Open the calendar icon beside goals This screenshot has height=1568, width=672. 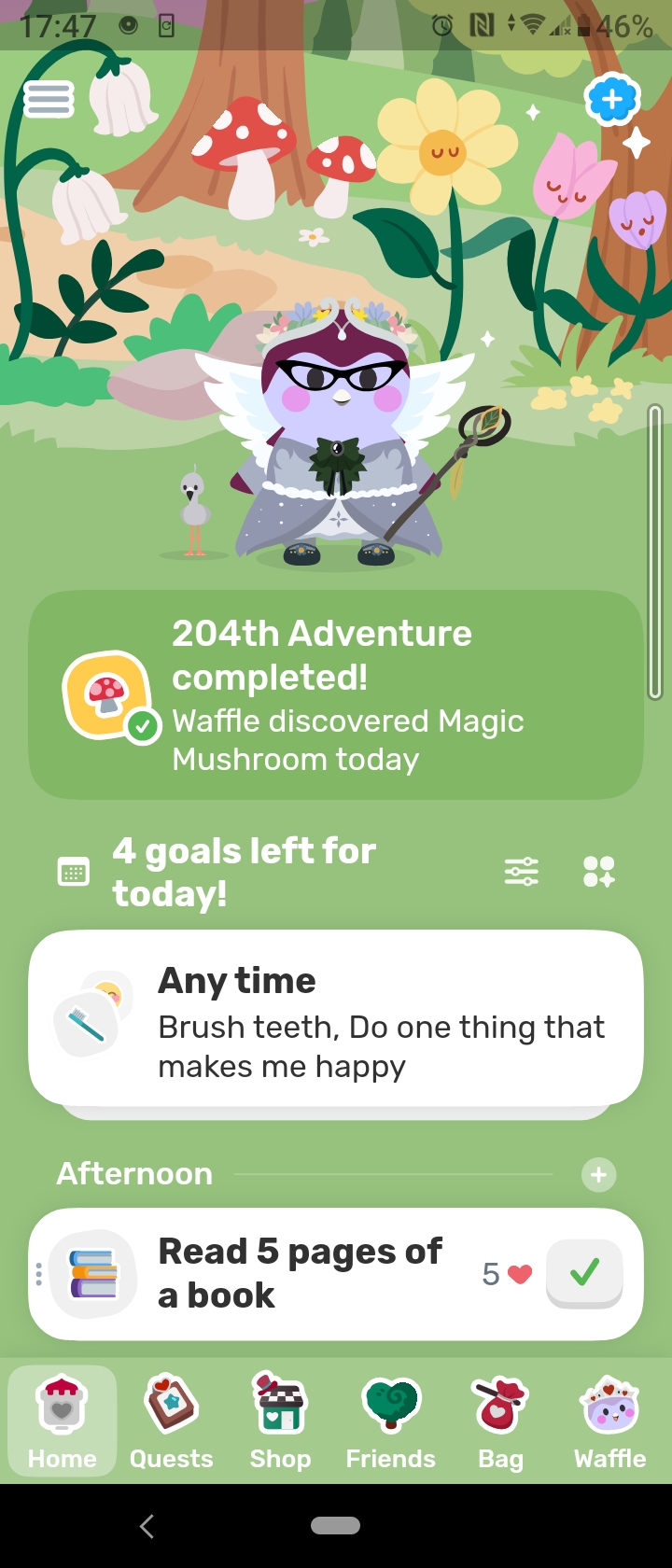pyautogui.click(x=74, y=873)
